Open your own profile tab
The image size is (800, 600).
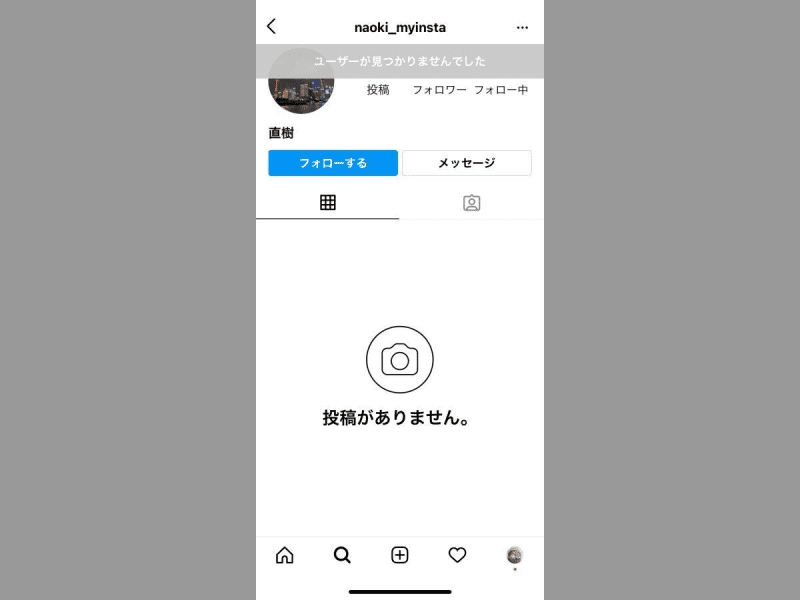tap(514, 555)
